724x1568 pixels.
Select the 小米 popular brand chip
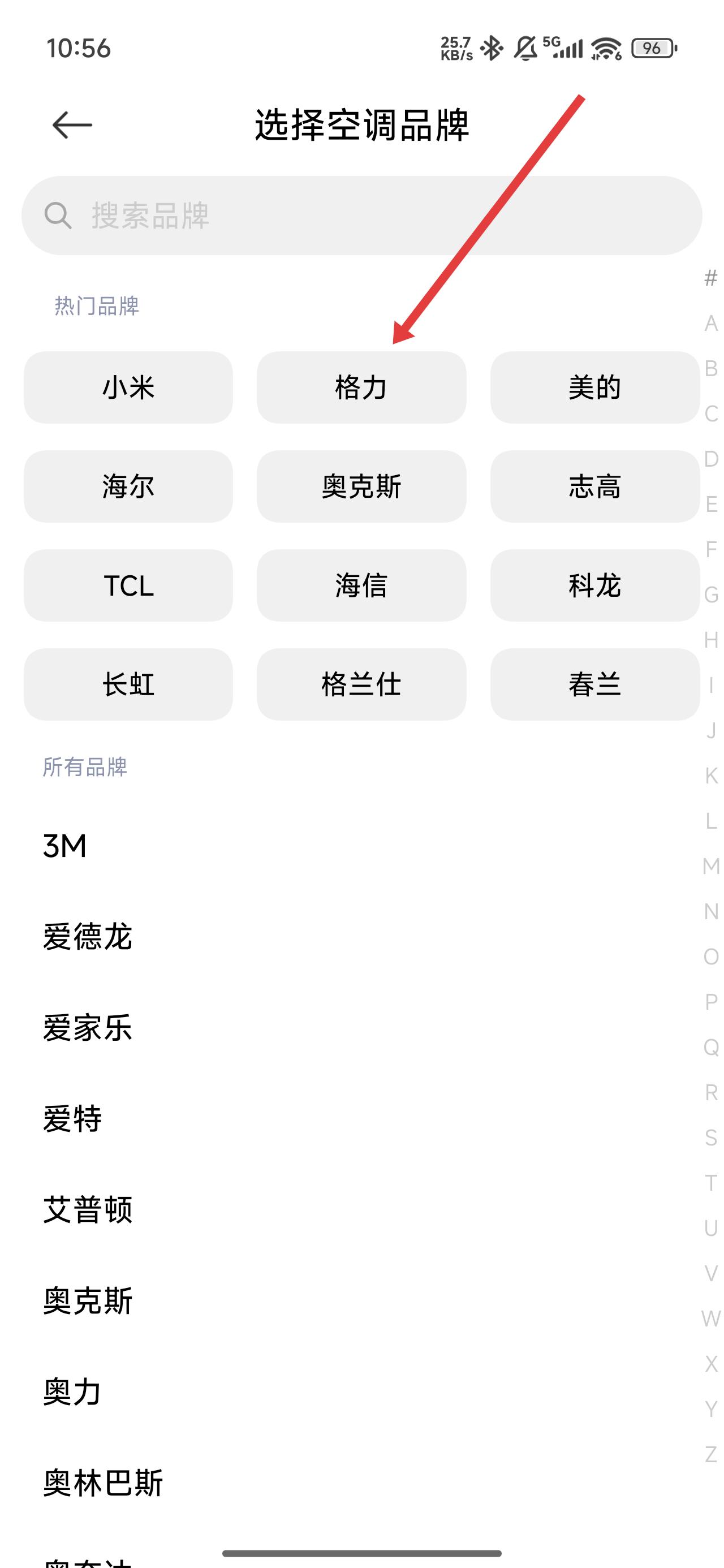(x=128, y=387)
